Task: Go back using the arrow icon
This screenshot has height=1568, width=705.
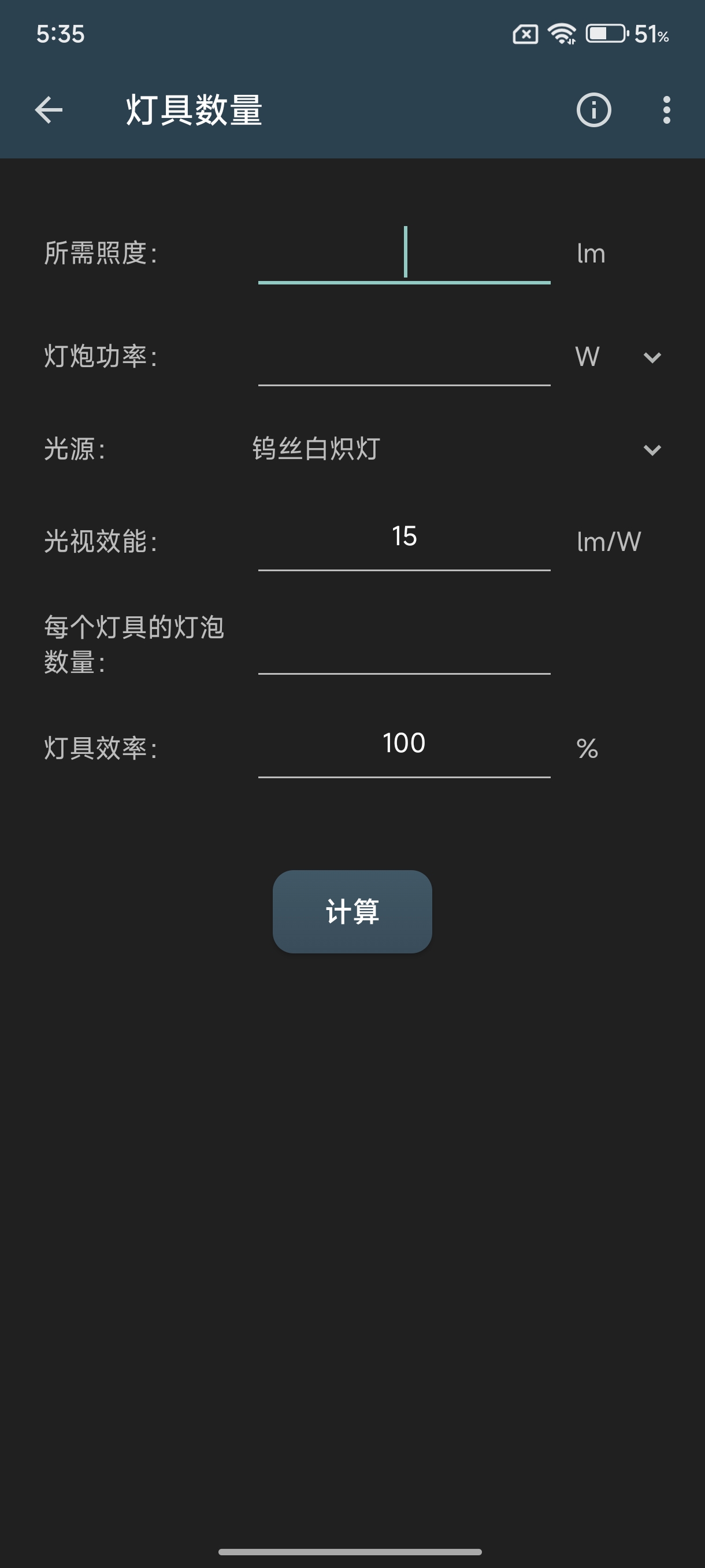Action: (49, 110)
